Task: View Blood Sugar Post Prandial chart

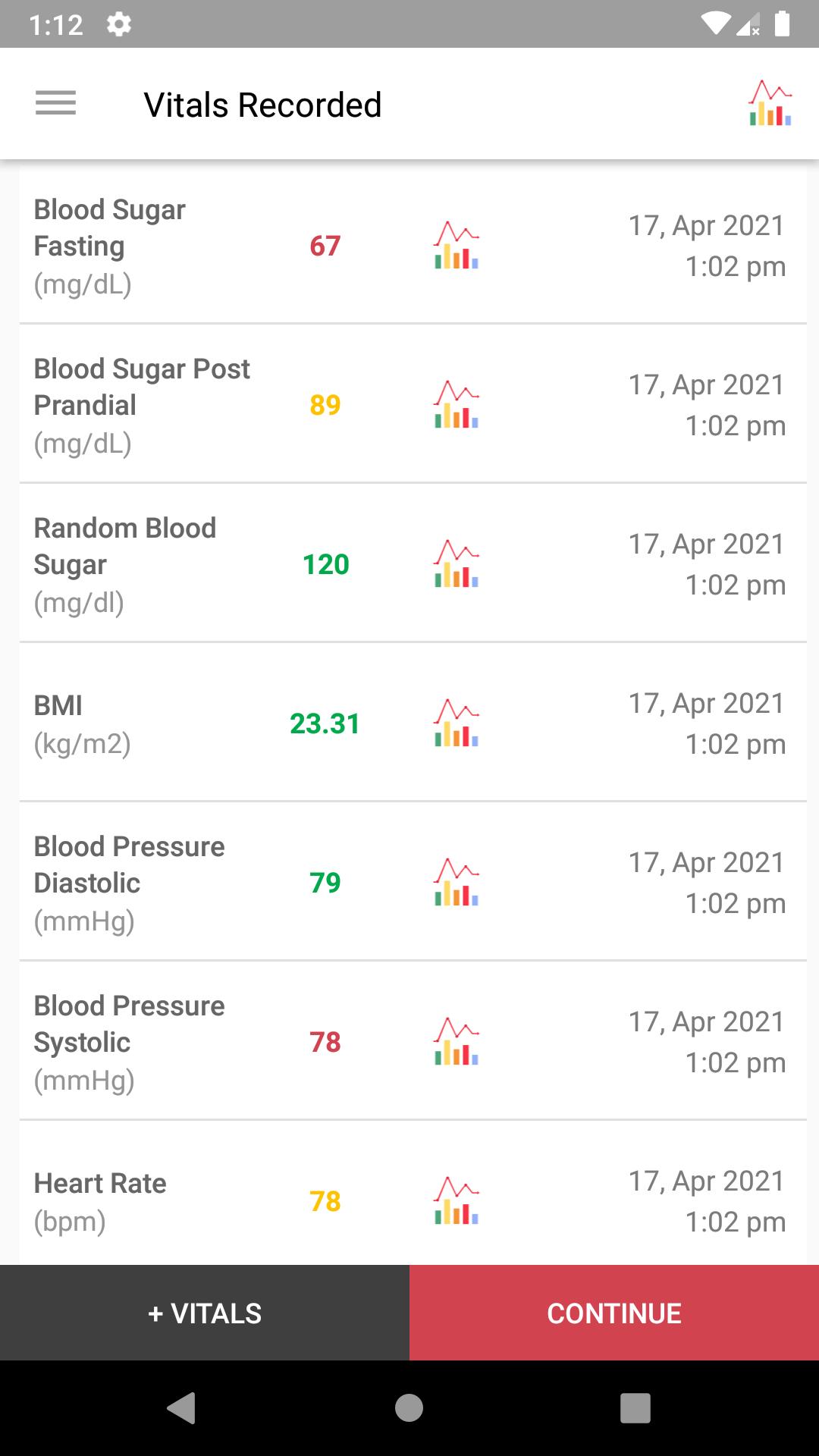Action: pos(456,404)
